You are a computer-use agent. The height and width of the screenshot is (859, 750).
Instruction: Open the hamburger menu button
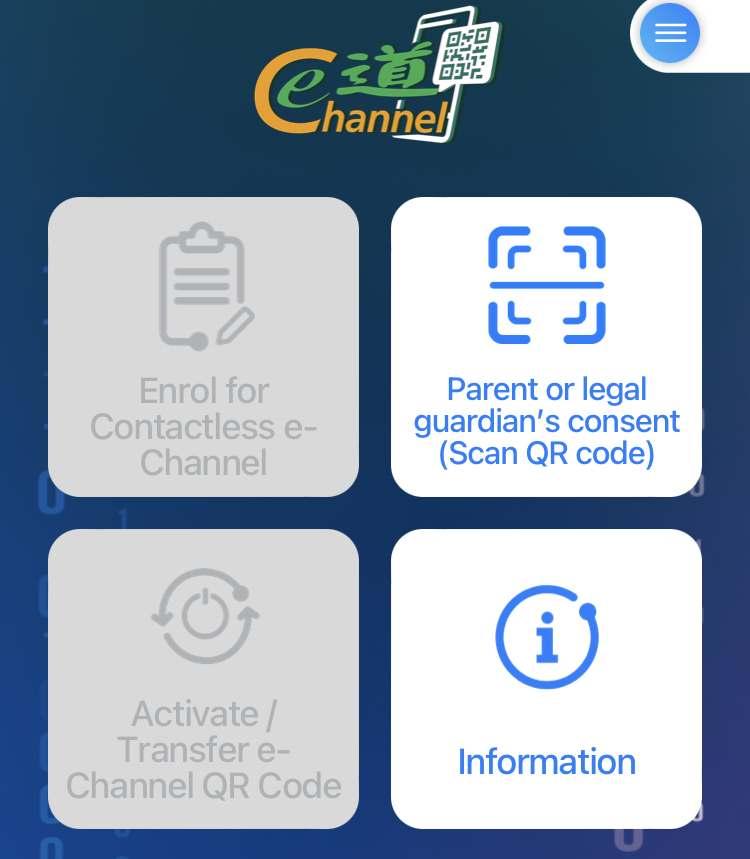coord(669,34)
